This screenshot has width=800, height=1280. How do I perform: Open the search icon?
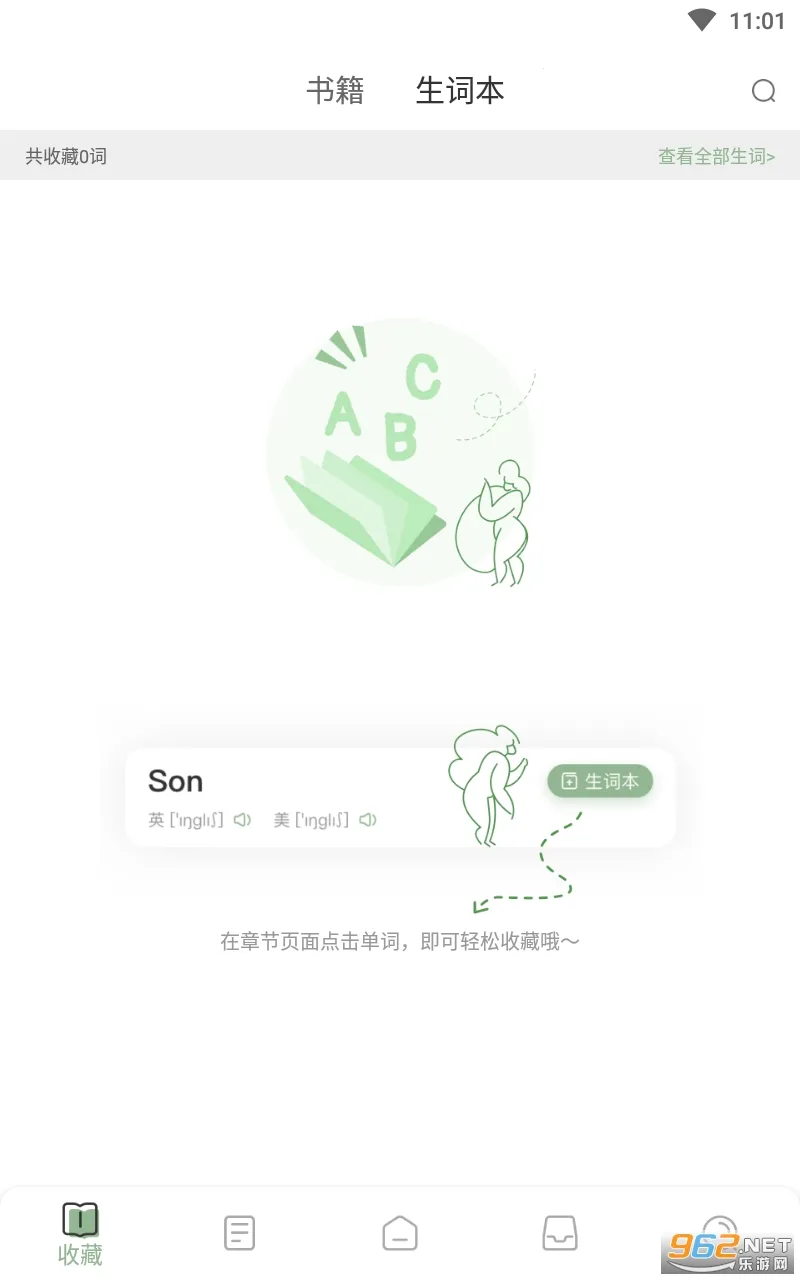coord(763,92)
